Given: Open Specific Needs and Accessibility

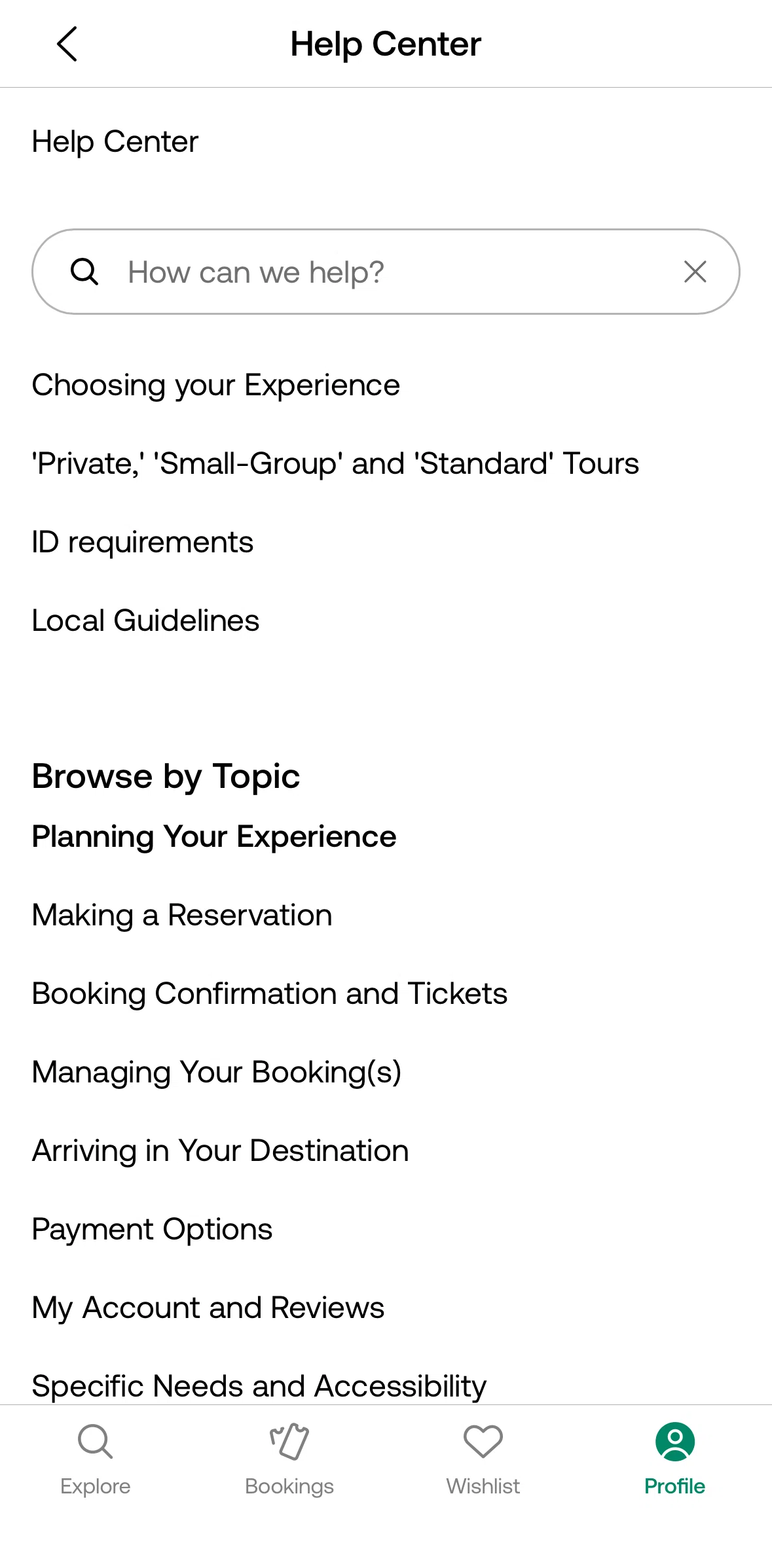Looking at the screenshot, I should coord(259,1386).
